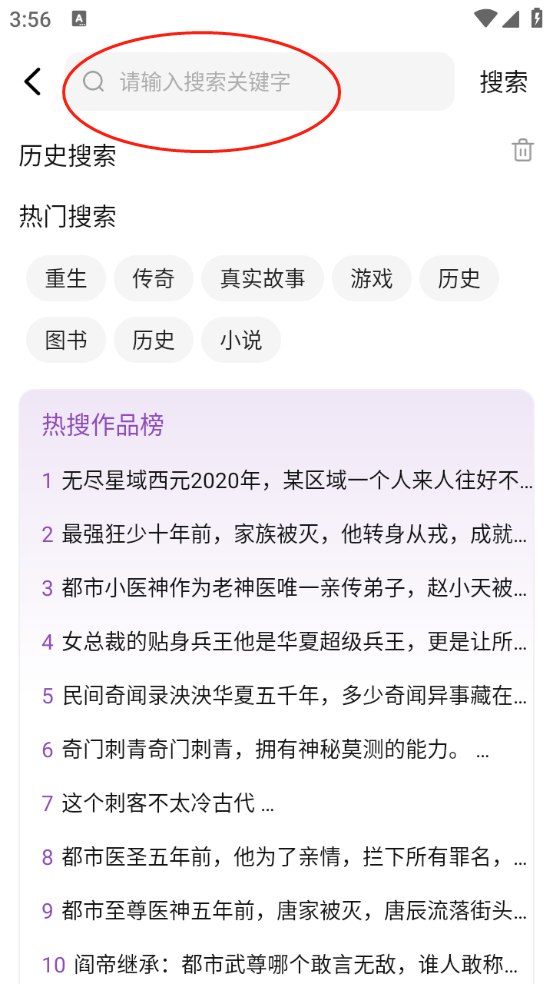Select the 图书 chip

[66, 340]
